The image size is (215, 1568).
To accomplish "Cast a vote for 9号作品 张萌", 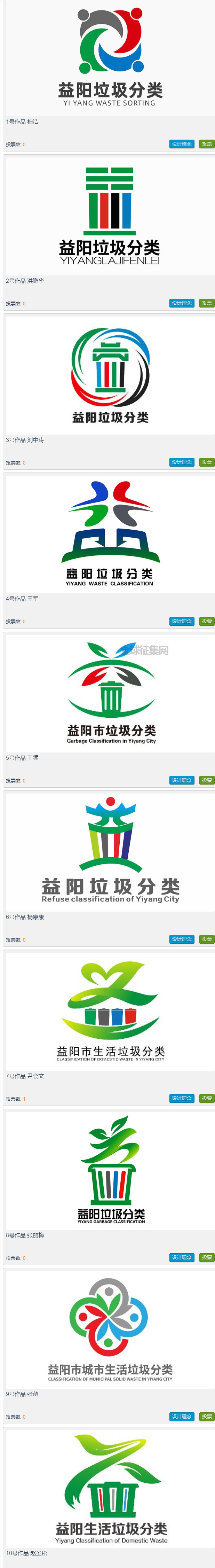I will 207,1417.
